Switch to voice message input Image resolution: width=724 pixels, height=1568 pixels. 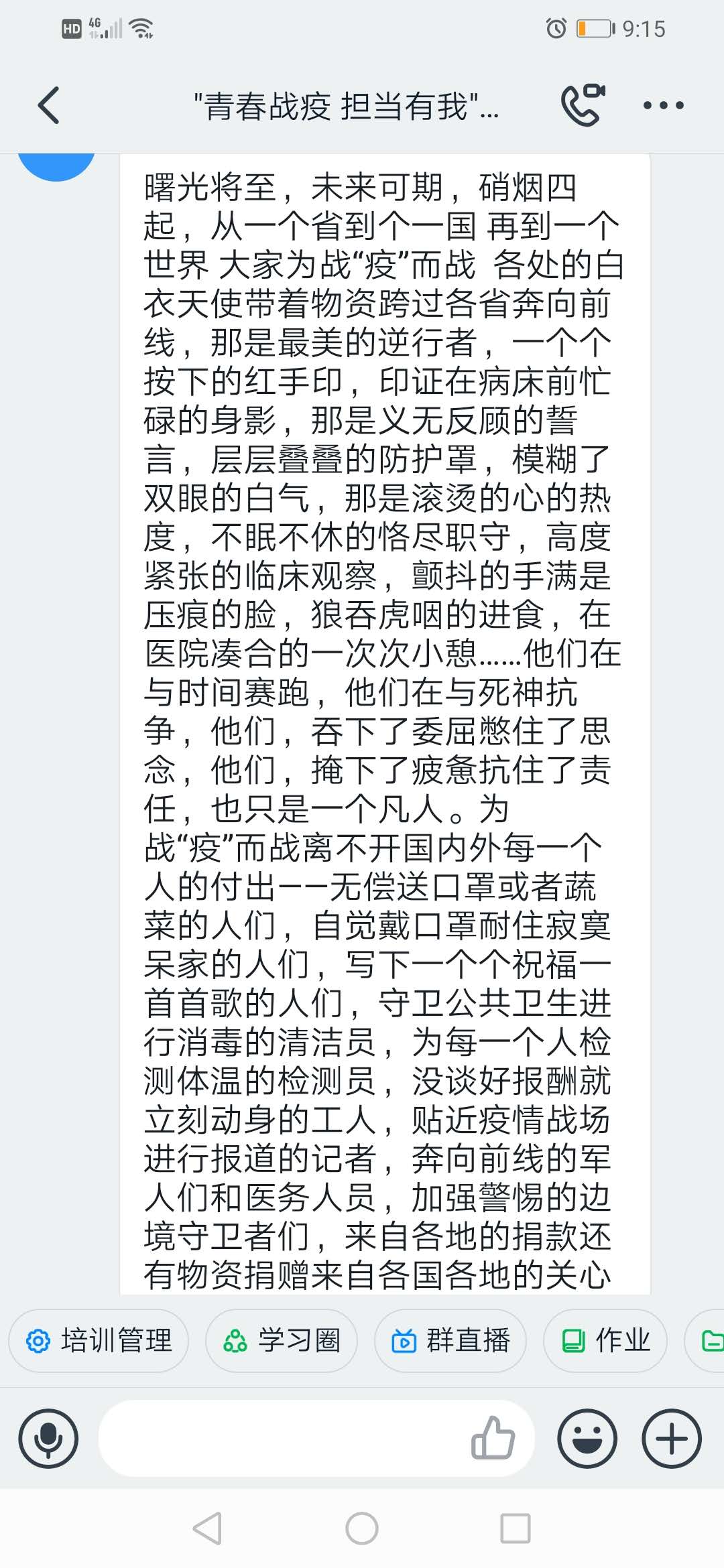point(48,1439)
